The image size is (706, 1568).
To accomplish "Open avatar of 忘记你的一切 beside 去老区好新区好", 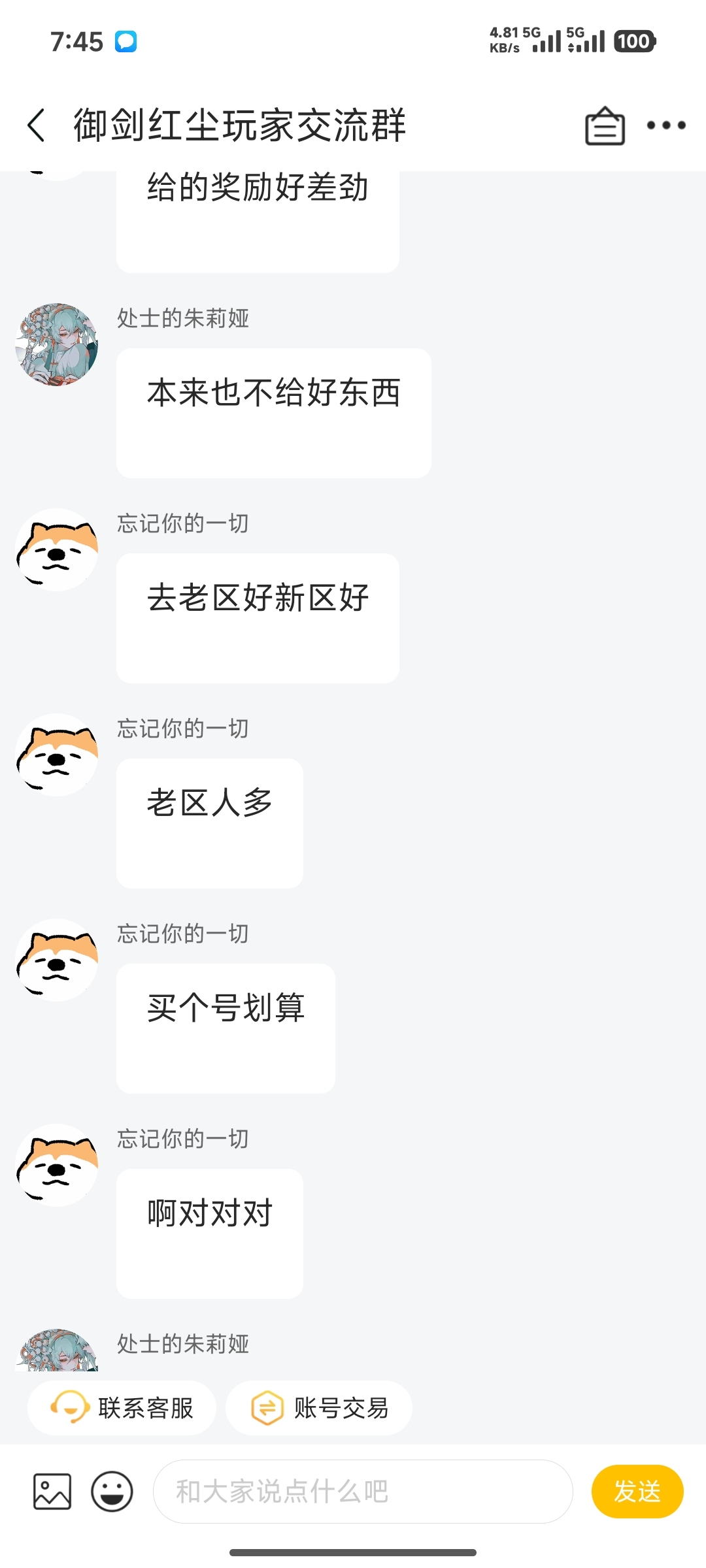I will [57, 549].
